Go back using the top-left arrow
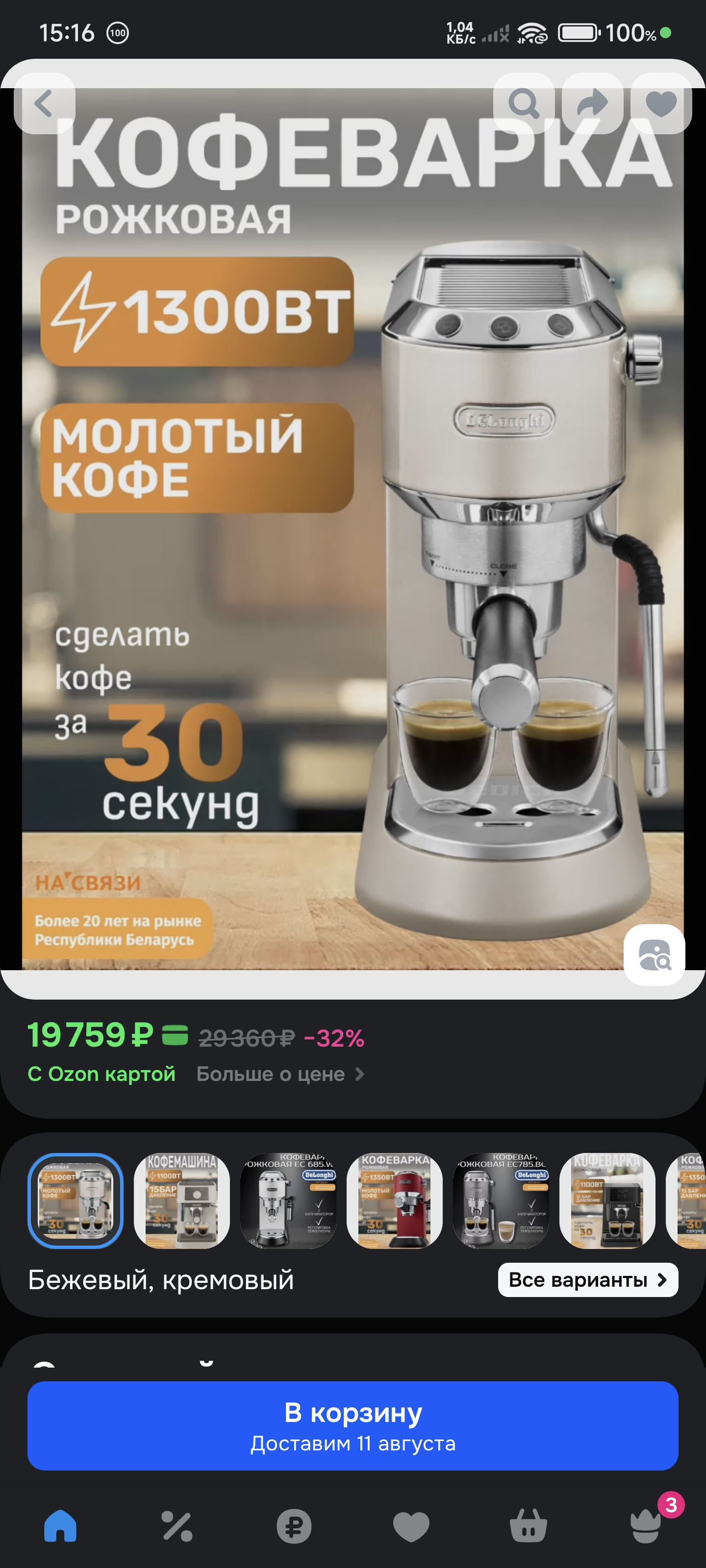The width and height of the screenshot is (706, 1568). pos(44,103)
